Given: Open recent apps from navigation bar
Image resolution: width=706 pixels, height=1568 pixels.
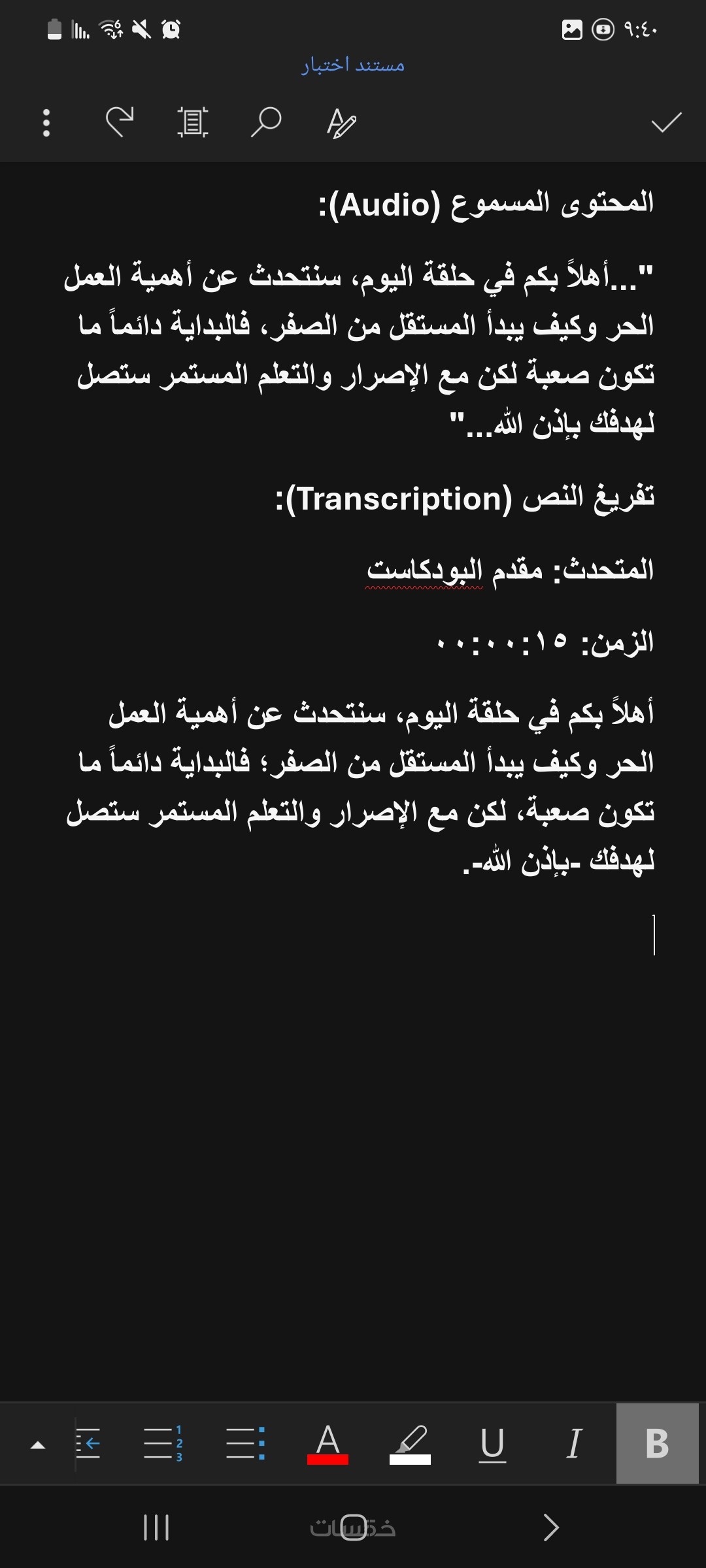Looking at the screenshot, I should 156,1527.
